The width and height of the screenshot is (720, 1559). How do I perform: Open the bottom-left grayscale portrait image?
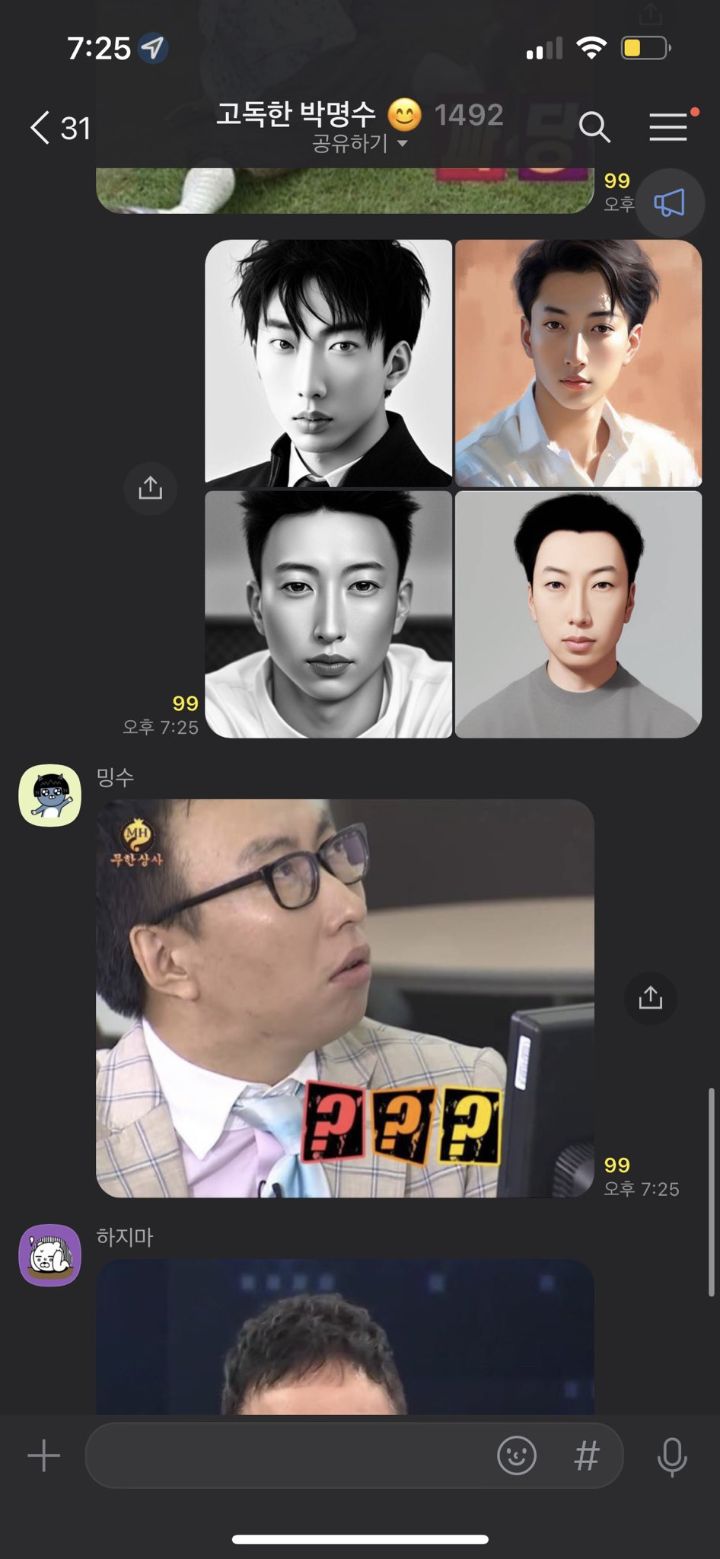click(x=328, y=614)
